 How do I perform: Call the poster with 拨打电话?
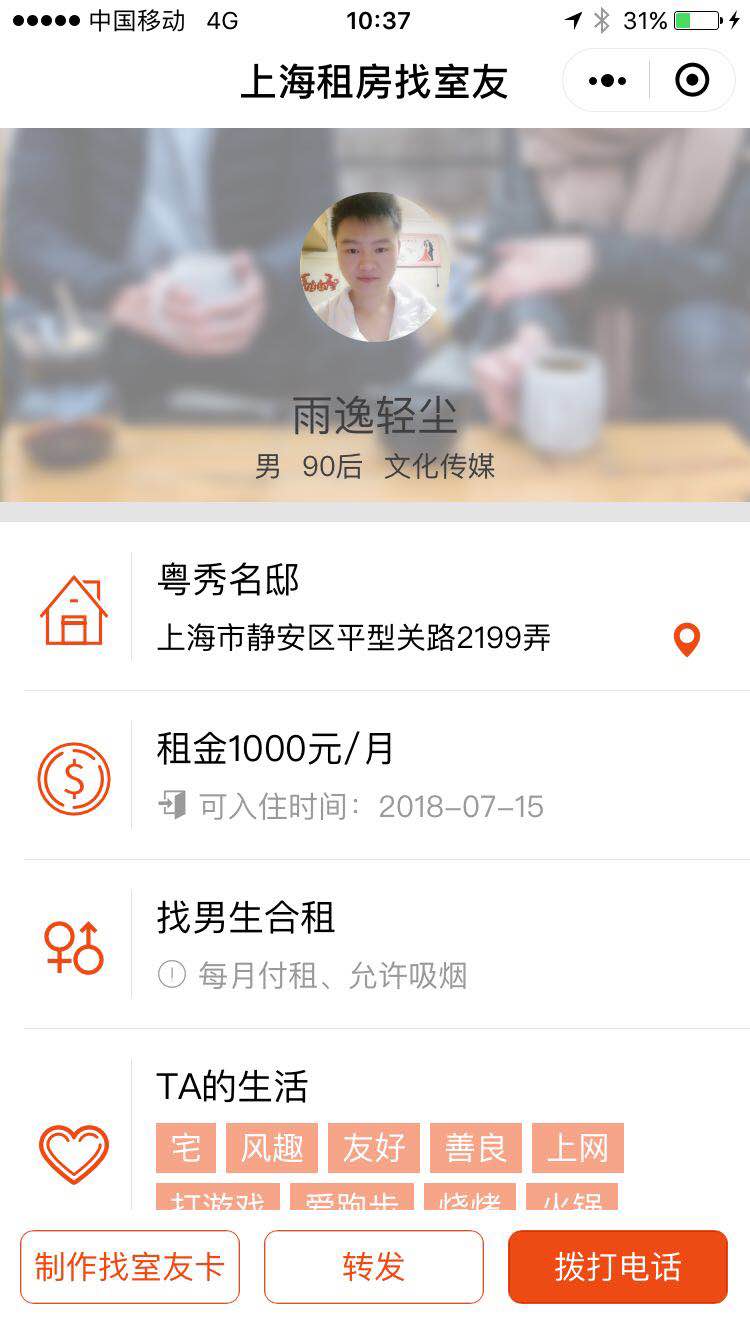[618, 1267]
